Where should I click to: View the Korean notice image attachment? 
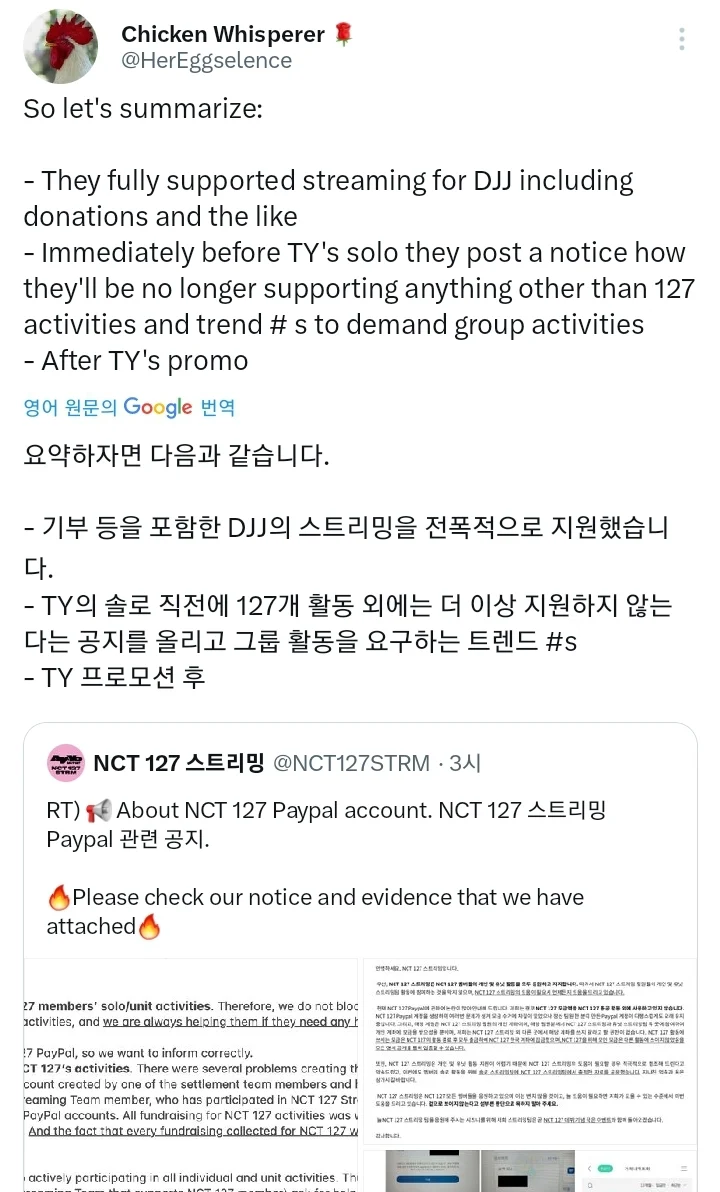530,1050
